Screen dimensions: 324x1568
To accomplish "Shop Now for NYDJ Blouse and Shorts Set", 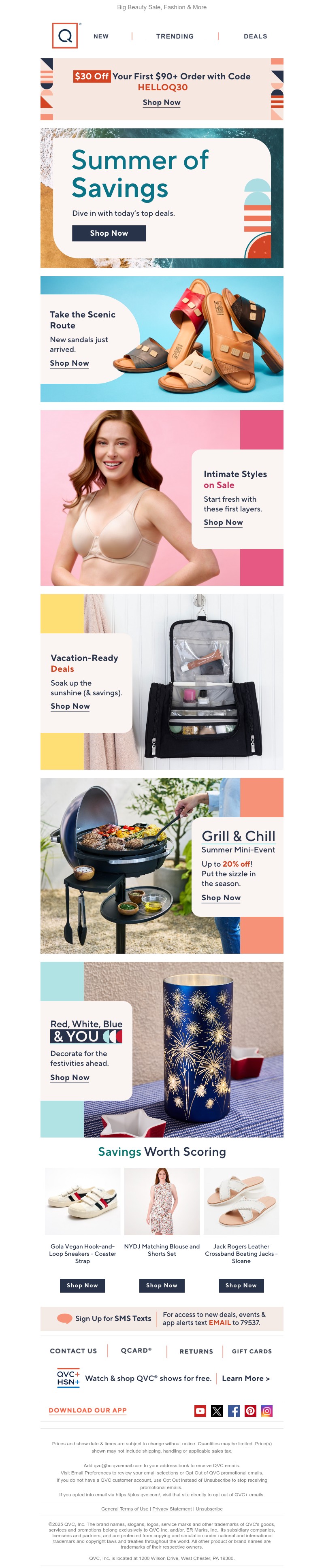I will click(x=161, y=1286).
